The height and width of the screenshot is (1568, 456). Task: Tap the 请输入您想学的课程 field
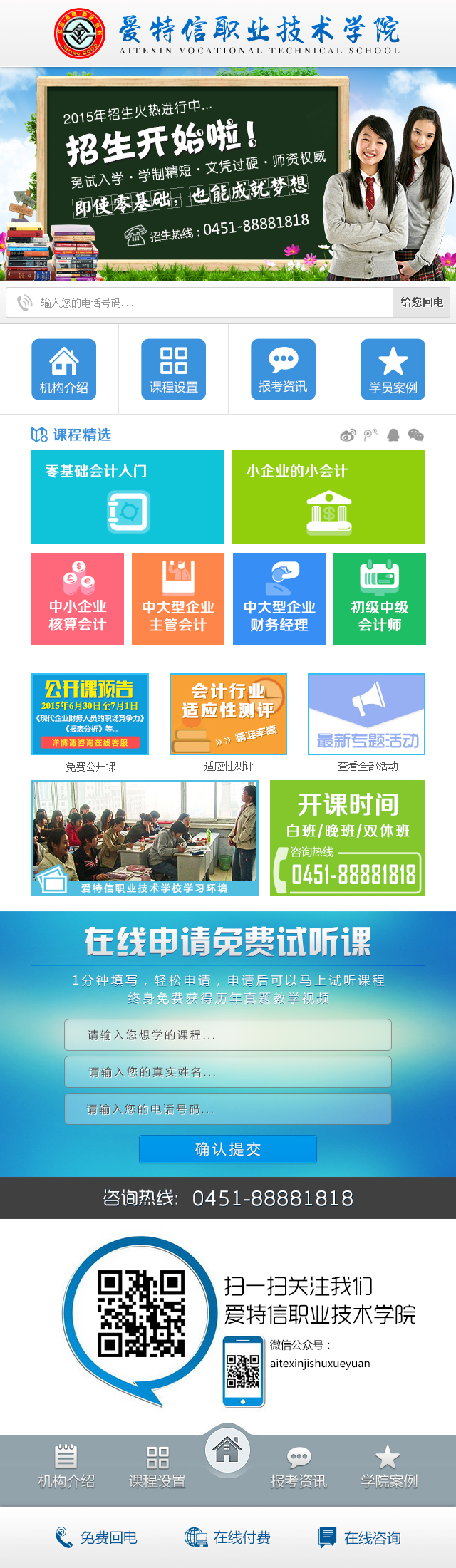pos(228,1035)
